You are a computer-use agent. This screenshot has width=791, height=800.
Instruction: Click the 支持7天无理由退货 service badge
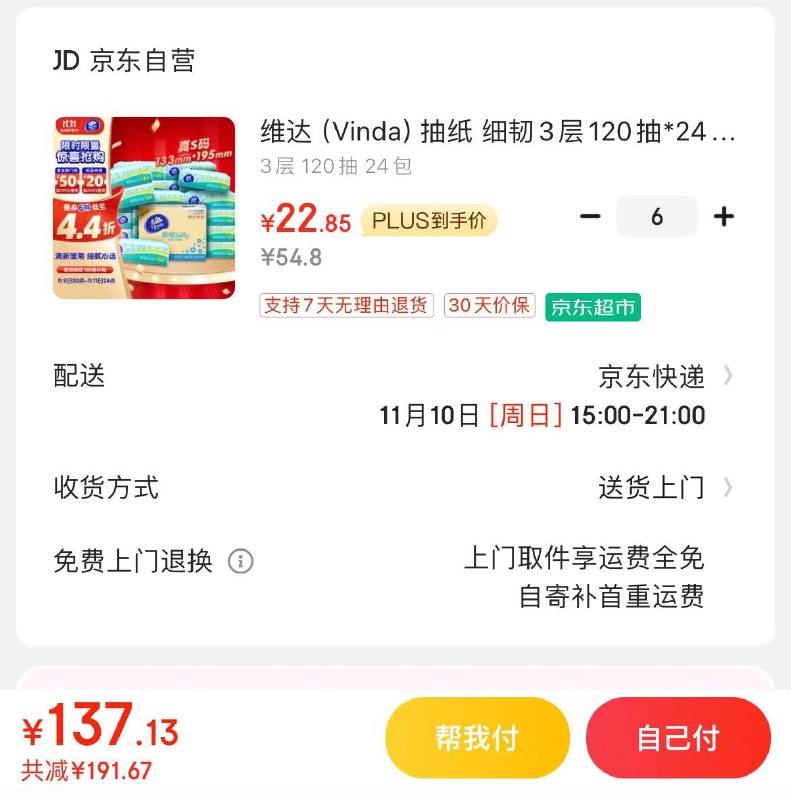(346, 310)
